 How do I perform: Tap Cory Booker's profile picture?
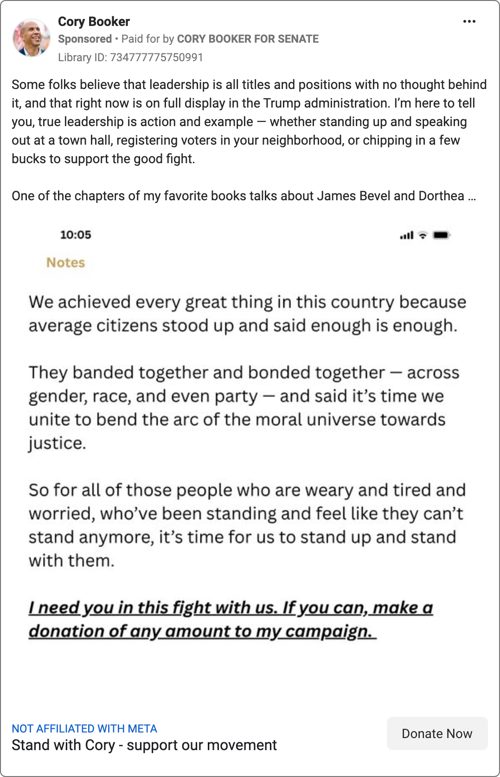(x=31, y=38)
